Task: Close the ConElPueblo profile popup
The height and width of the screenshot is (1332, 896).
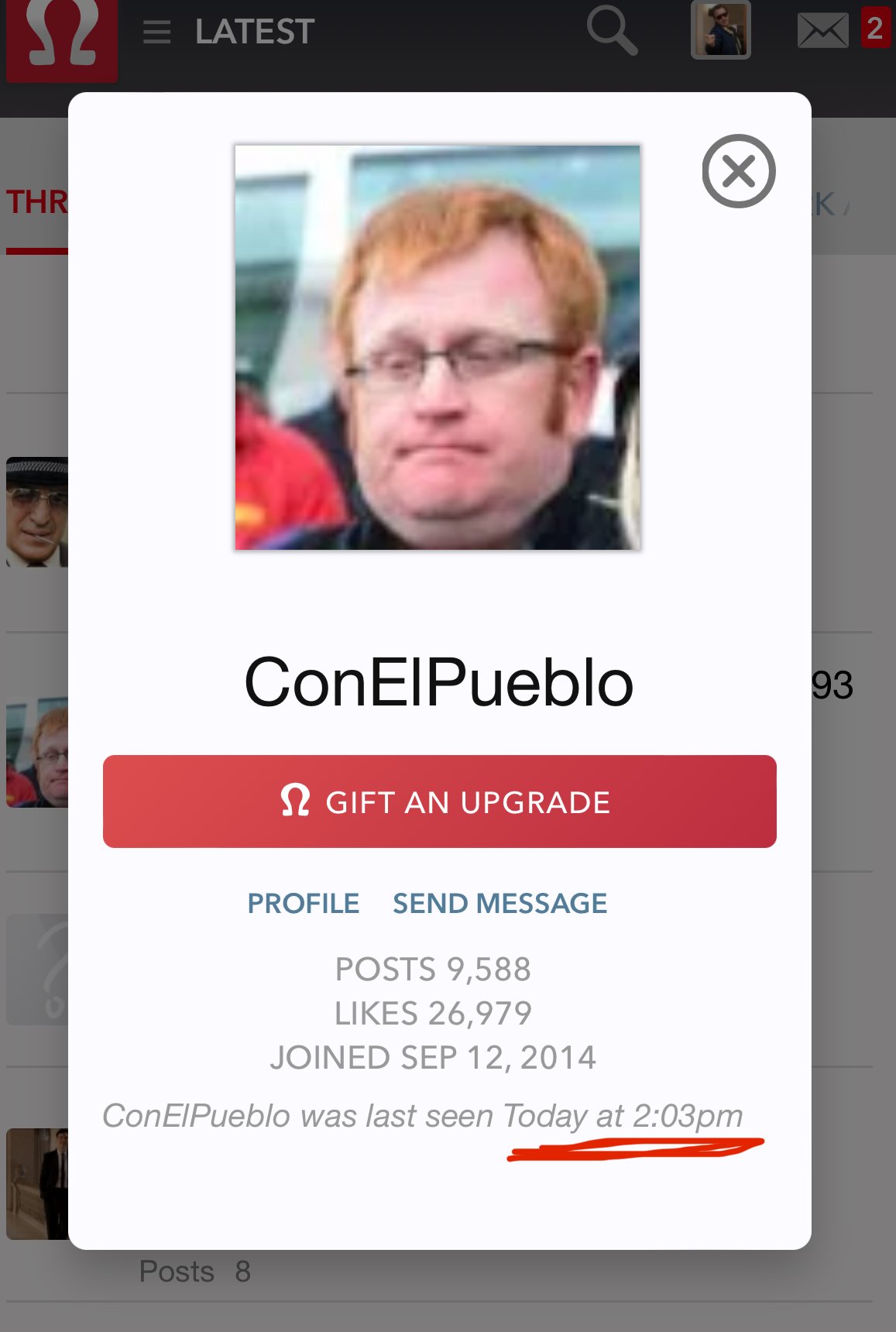Action: [x=738, y=171]
